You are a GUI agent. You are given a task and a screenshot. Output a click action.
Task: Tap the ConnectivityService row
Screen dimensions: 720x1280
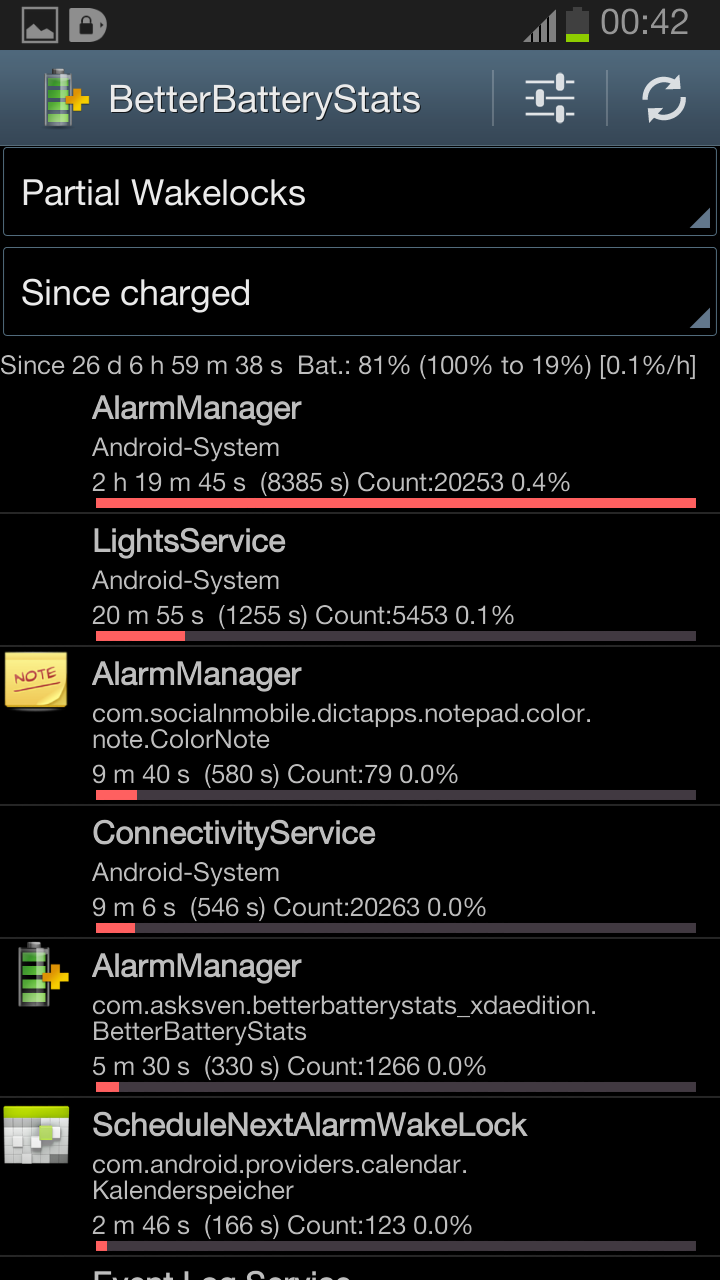coord(360,872)
